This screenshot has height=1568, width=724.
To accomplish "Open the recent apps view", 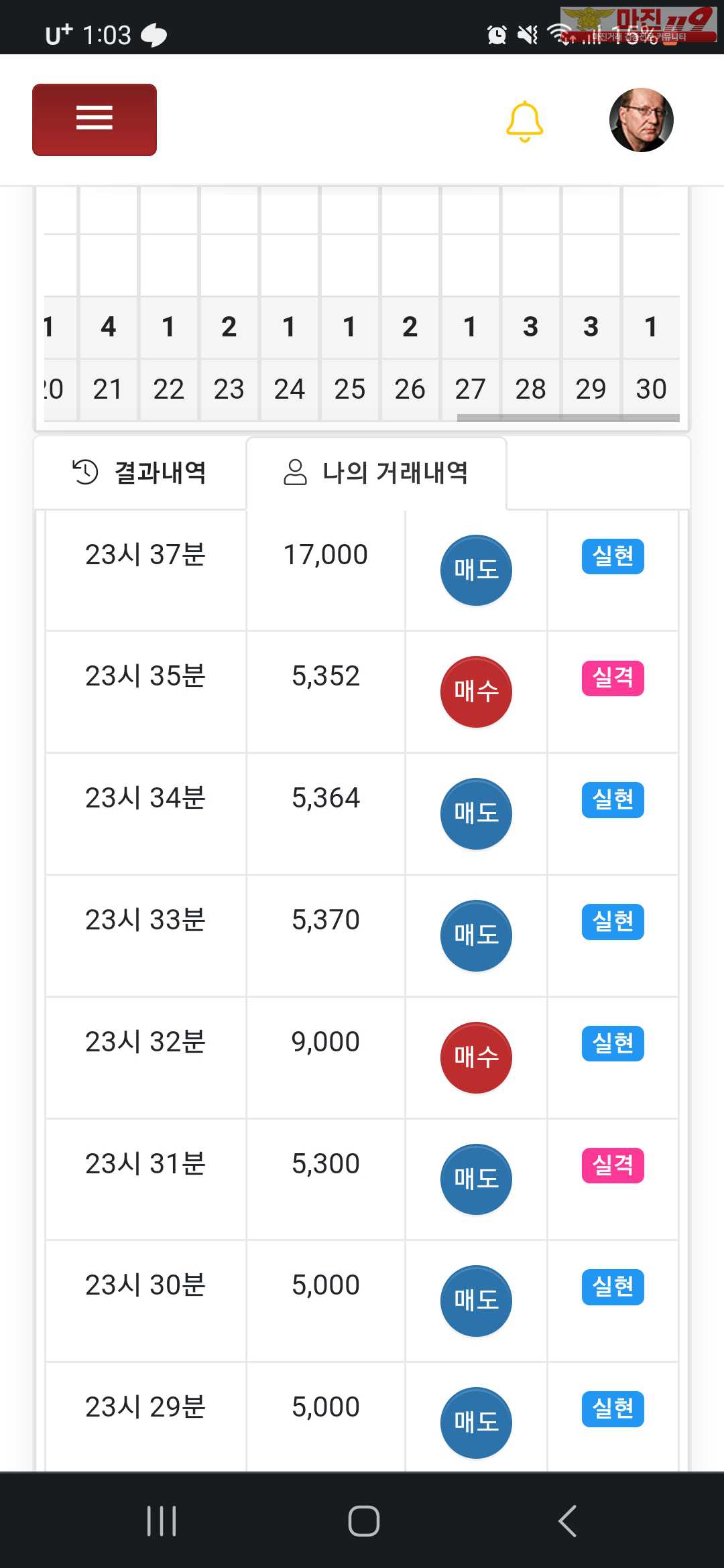I will (161, 1520).
